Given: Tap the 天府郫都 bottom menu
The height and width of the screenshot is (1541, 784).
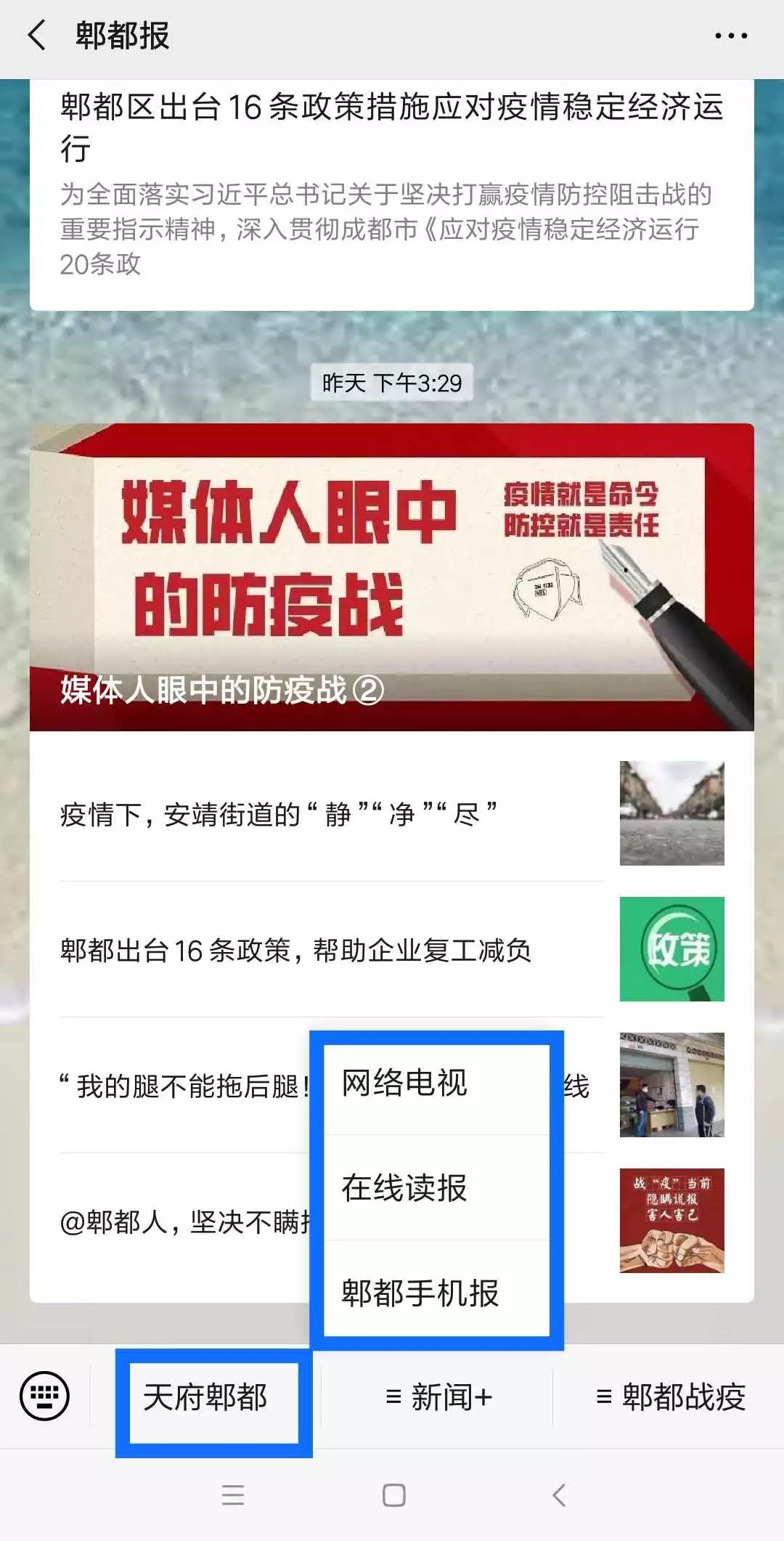Looking at the screenshot, I should tap(206, 1397).
